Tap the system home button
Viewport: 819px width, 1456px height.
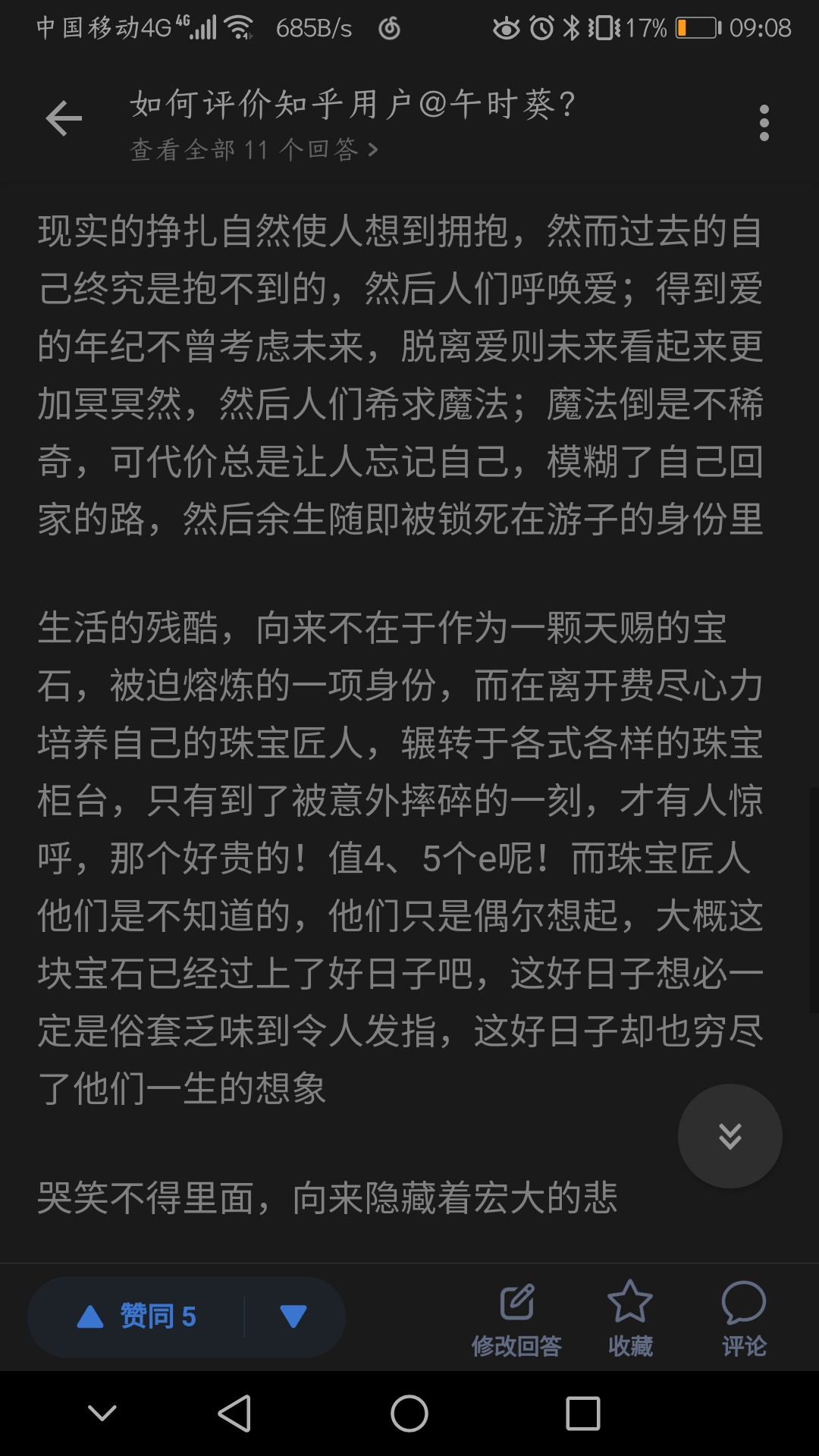click(409, 1414)
